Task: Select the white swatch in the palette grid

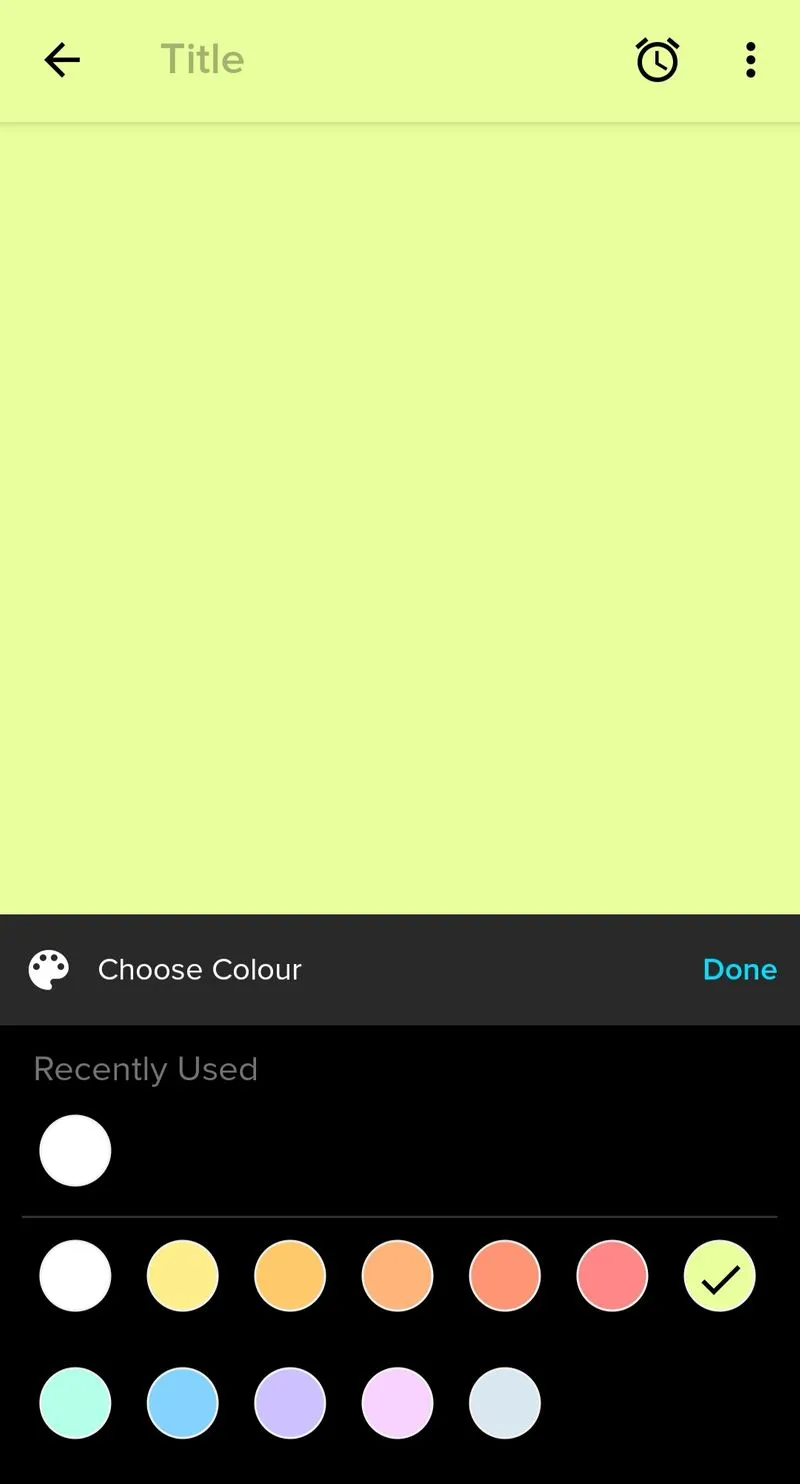Action: pos(75,1275)
